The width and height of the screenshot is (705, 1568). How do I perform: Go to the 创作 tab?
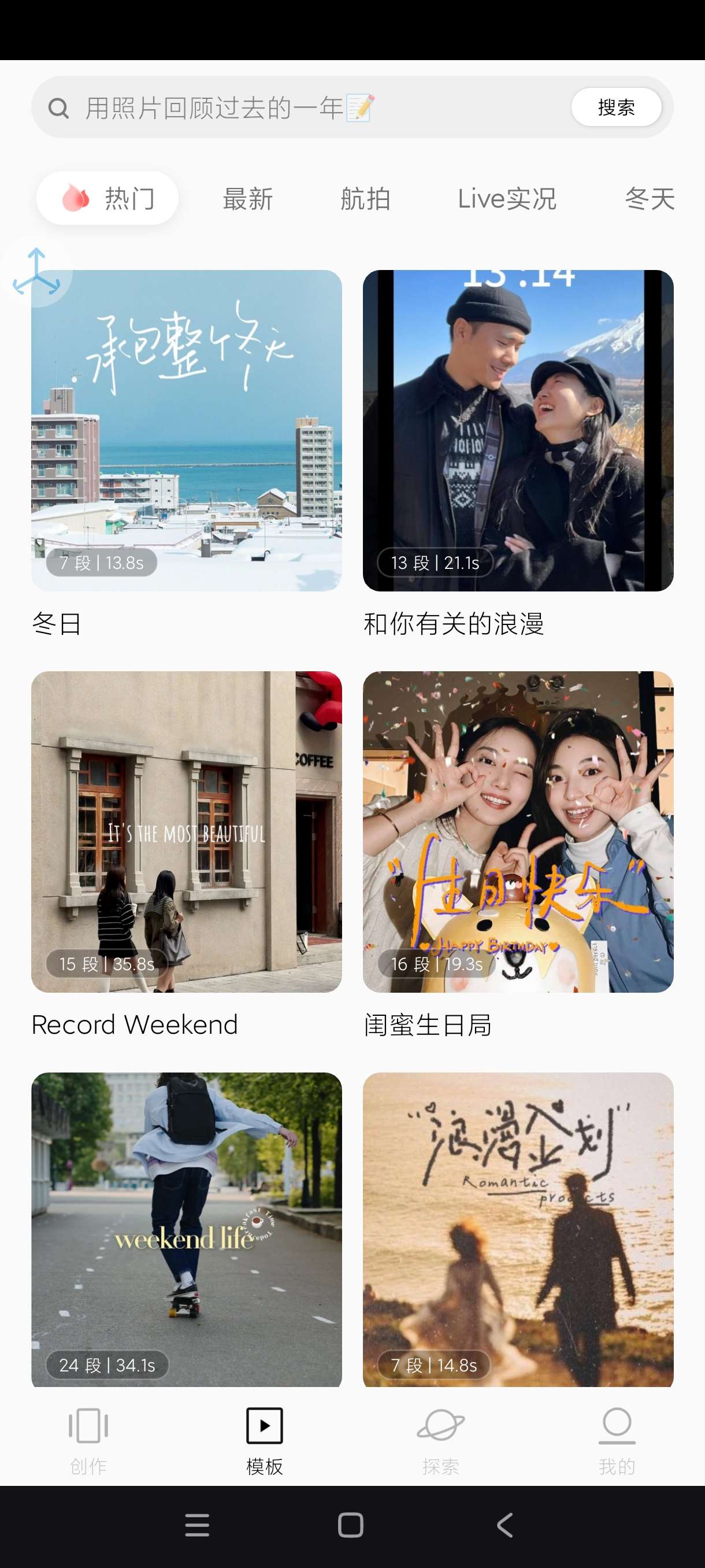point(88,1440)
